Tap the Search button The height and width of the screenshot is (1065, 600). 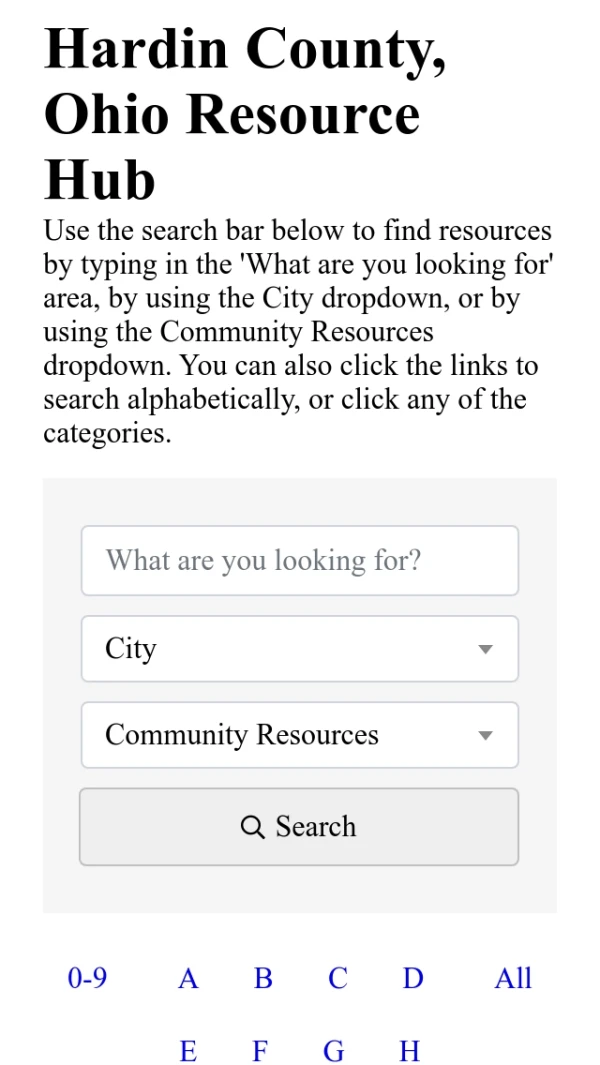point(299,827)
